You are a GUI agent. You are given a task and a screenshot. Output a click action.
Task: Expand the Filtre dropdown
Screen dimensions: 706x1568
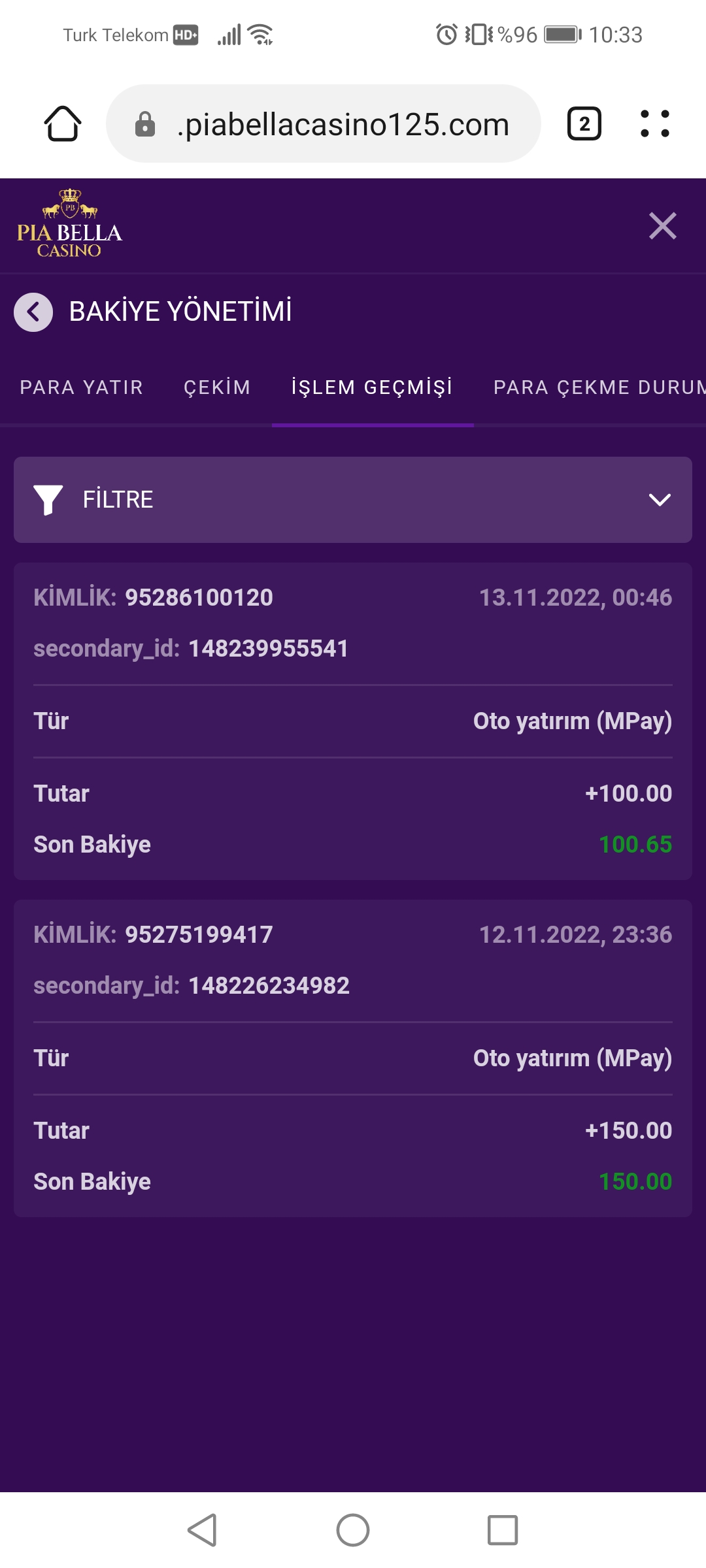click(353, 500)
